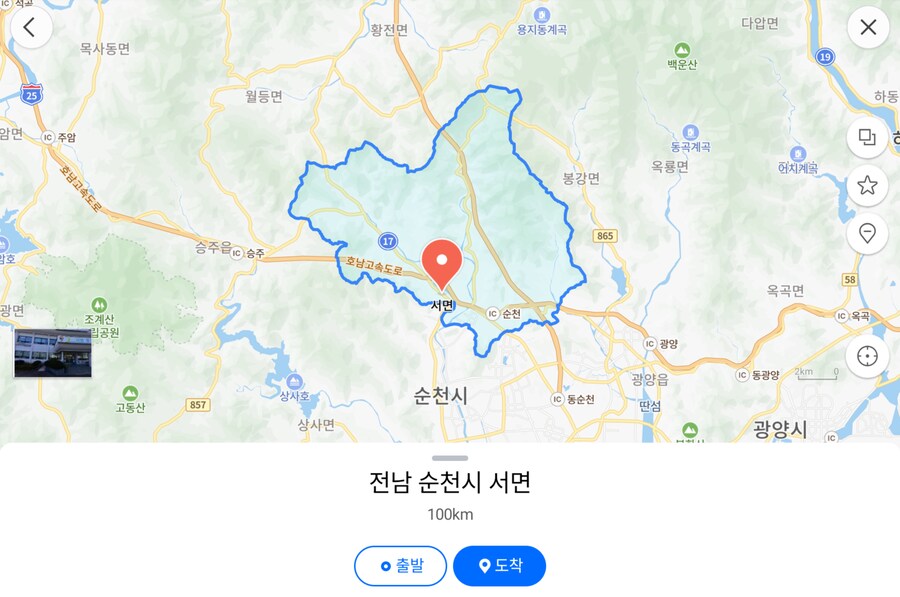Screen dimensions: 900x597
Task: Set 서면 as 출발 point
Action: (400, 566)
